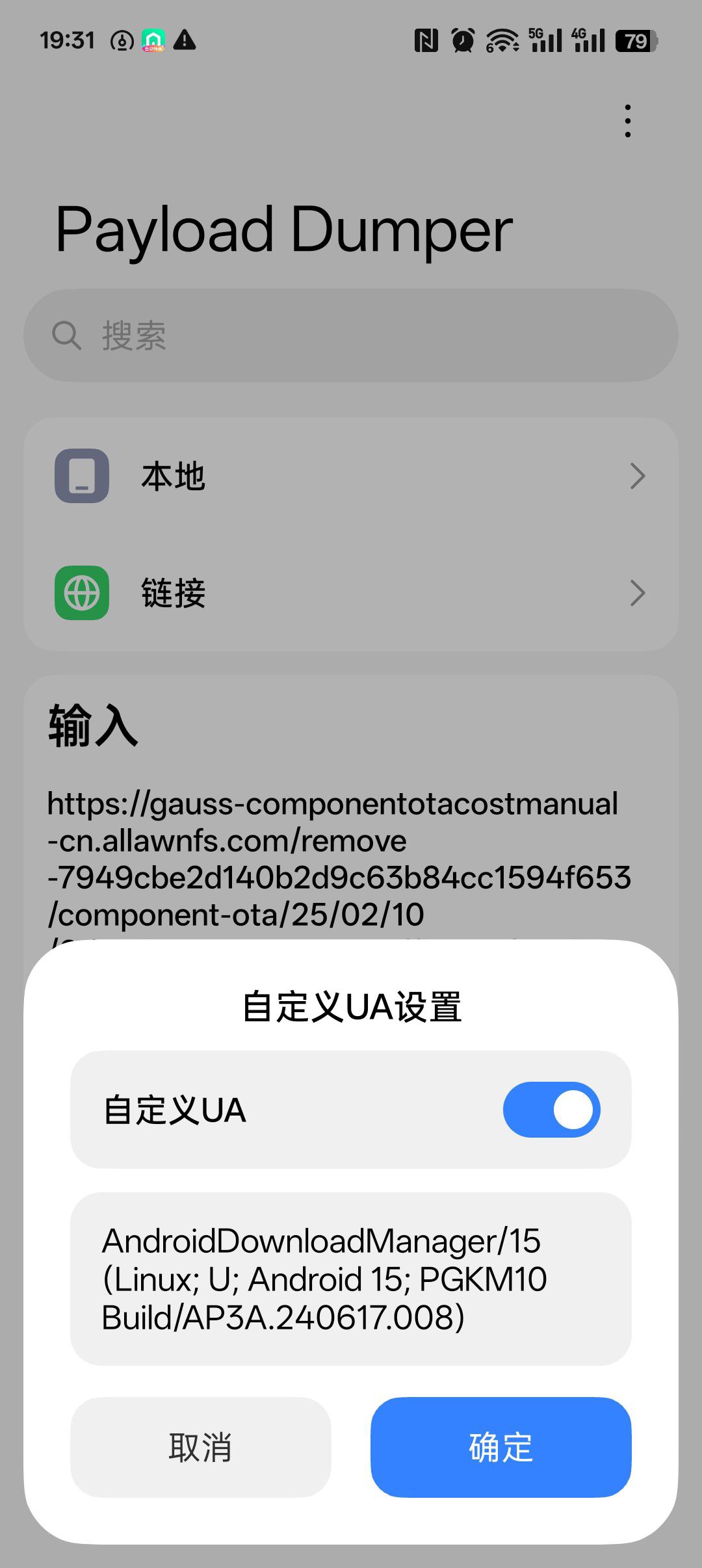Tap the 搜索 search box
The width and height of the screenshot is (702, 1568).
point(351,335)
